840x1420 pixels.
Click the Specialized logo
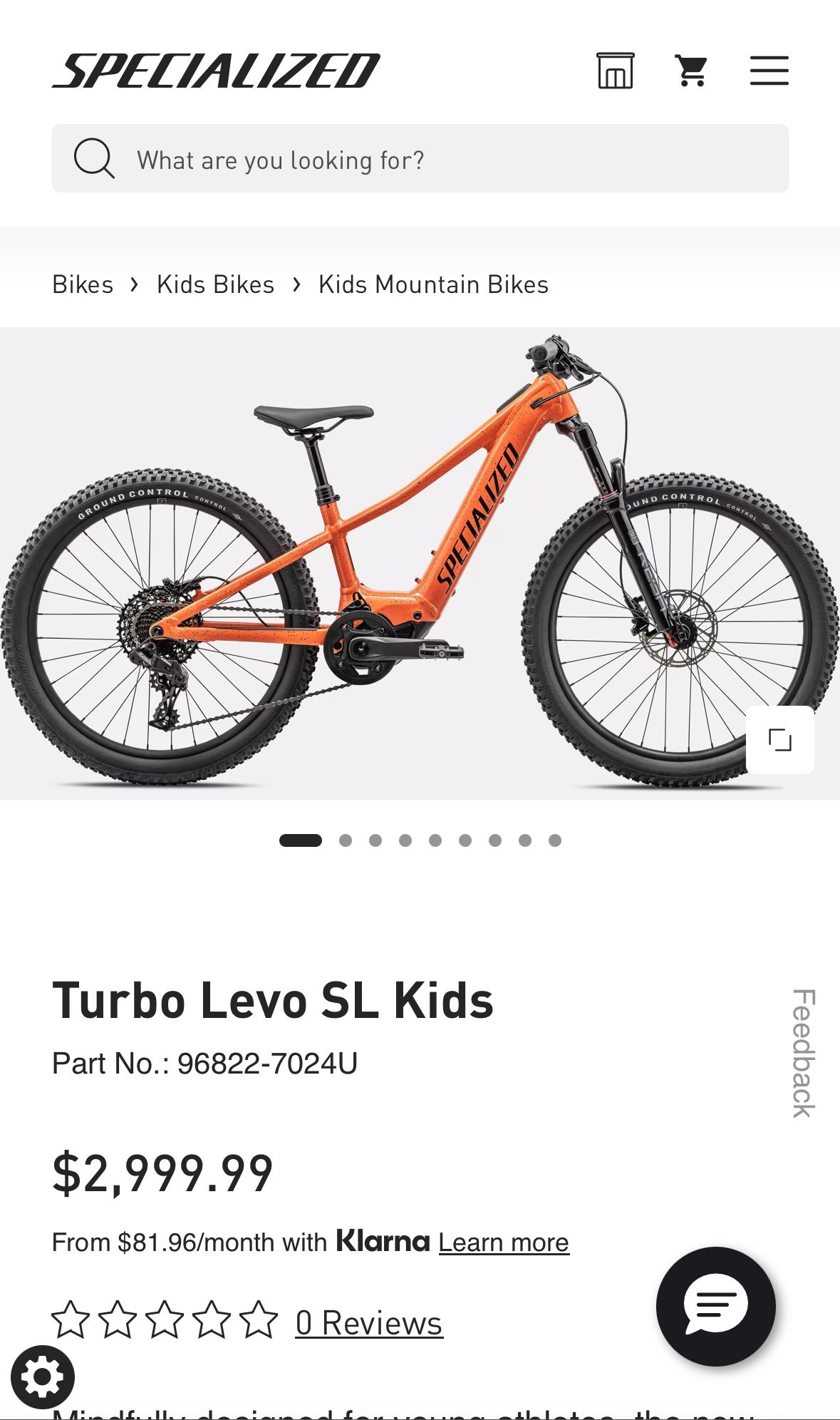pyautogui.click(x=218, y=70)
